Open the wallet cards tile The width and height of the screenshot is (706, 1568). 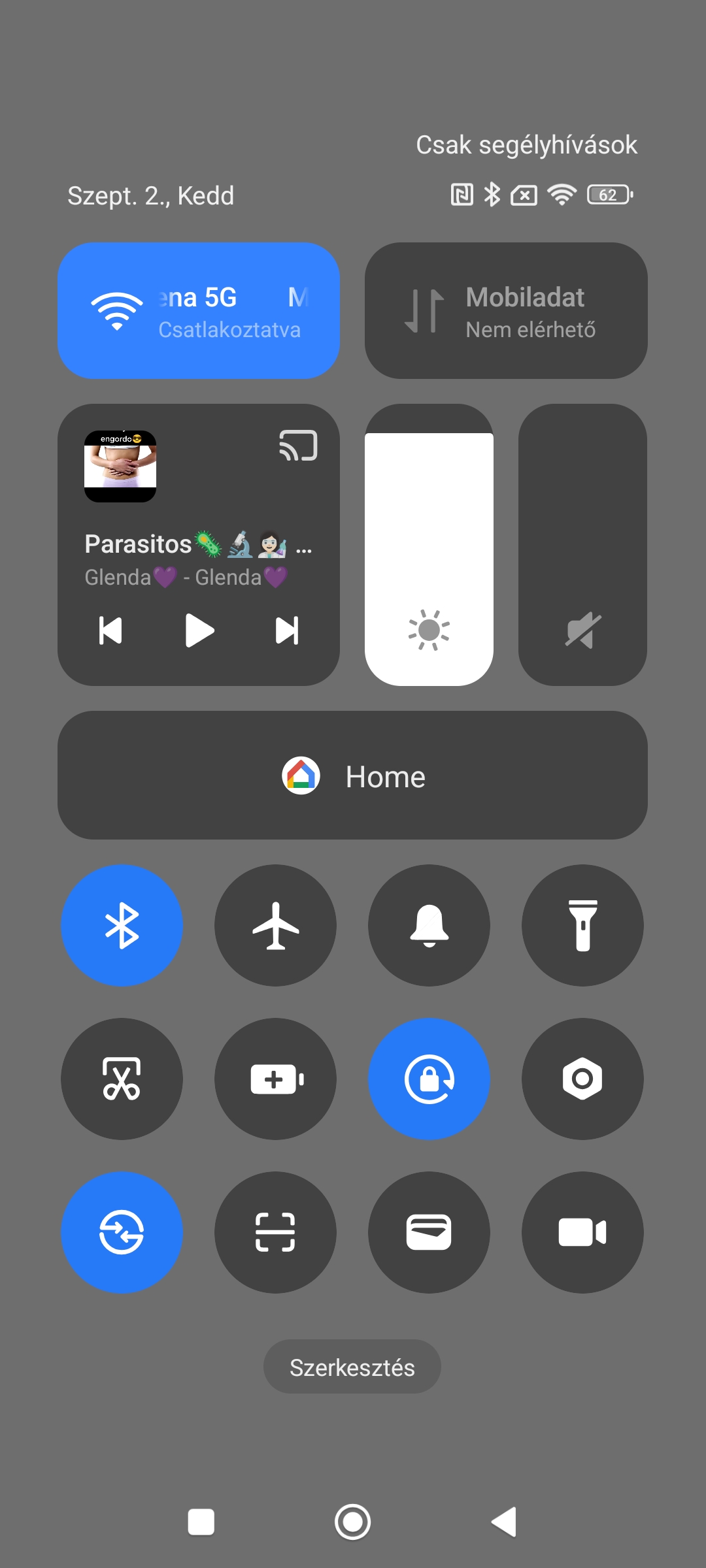429,1232
